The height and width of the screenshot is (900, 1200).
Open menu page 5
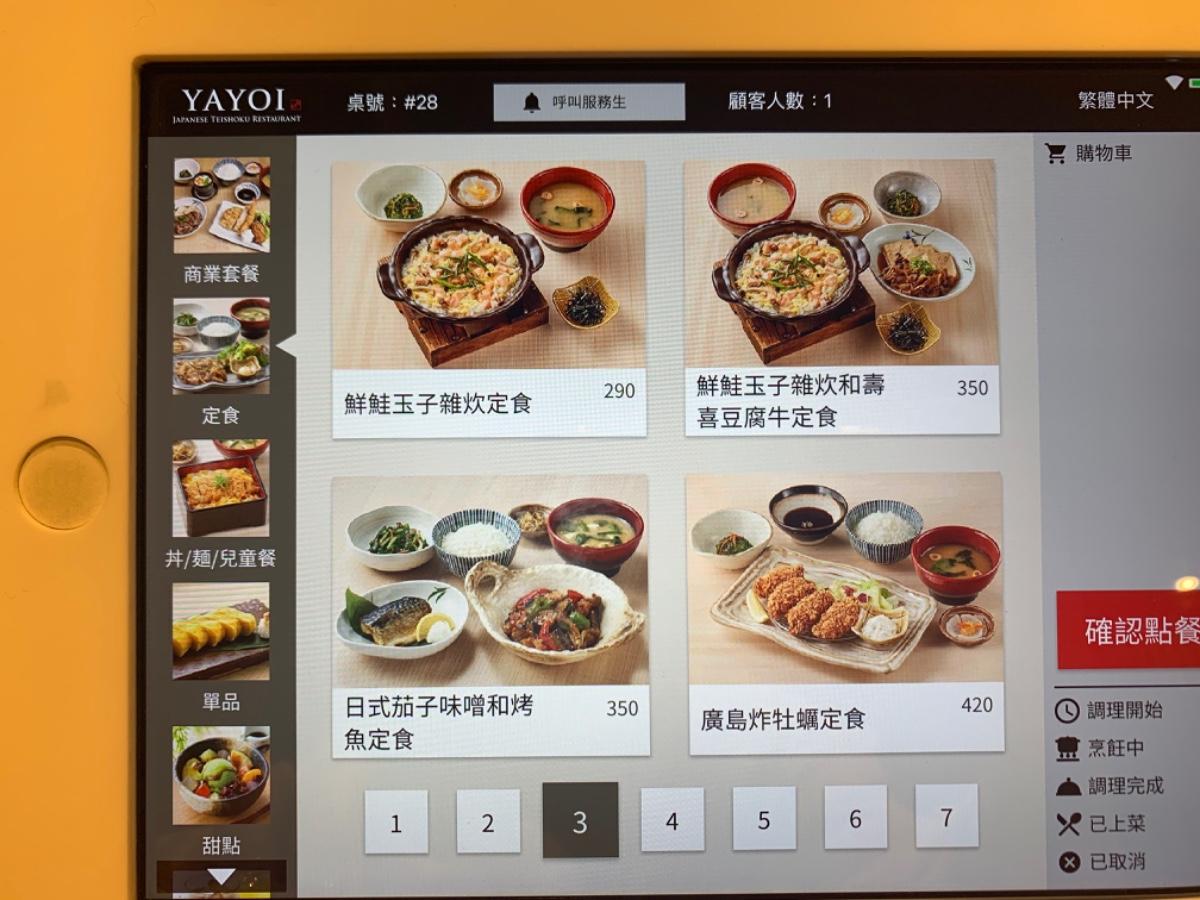pyautogui.click(x=764, y=820)
